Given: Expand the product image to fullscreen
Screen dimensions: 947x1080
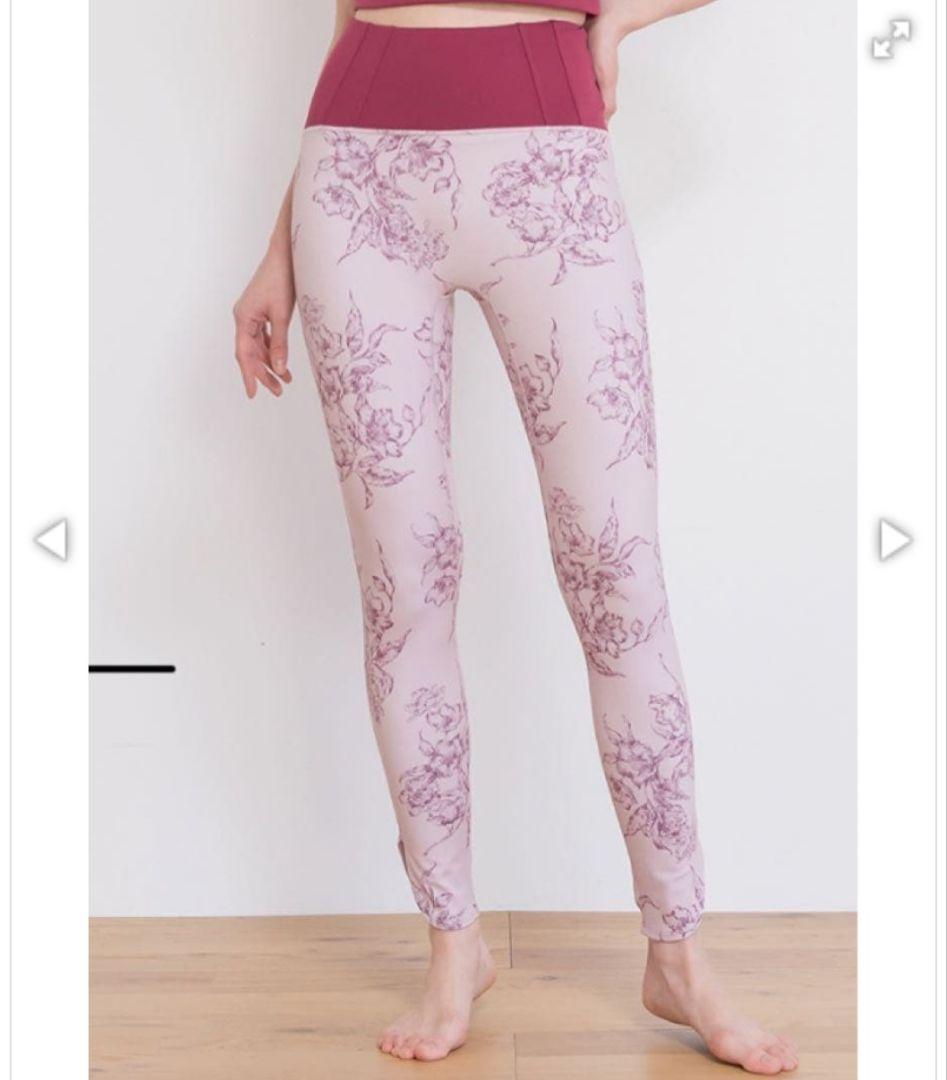Looking at the screenshot, I should pos(891,40).
